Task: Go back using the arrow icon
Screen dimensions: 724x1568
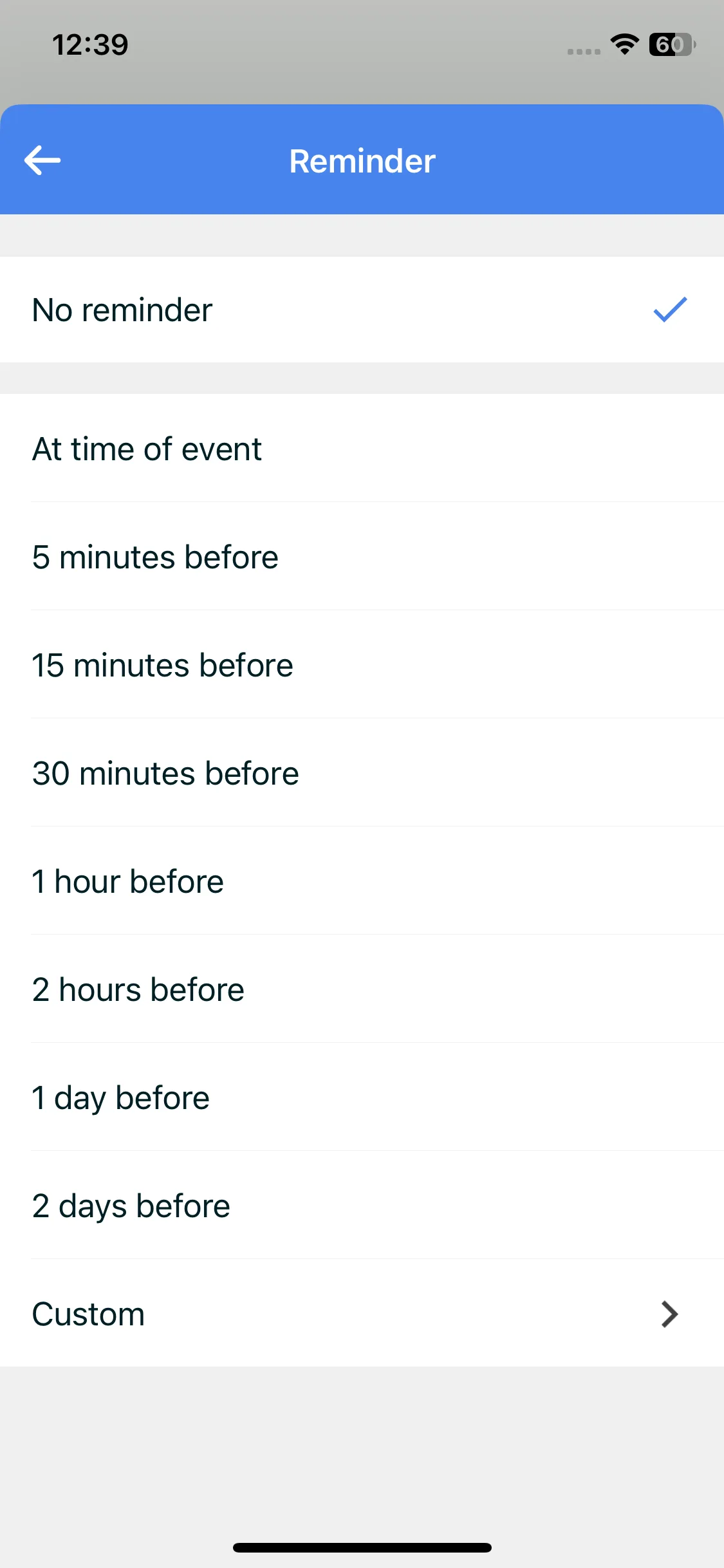Action: tap(42, 160)
